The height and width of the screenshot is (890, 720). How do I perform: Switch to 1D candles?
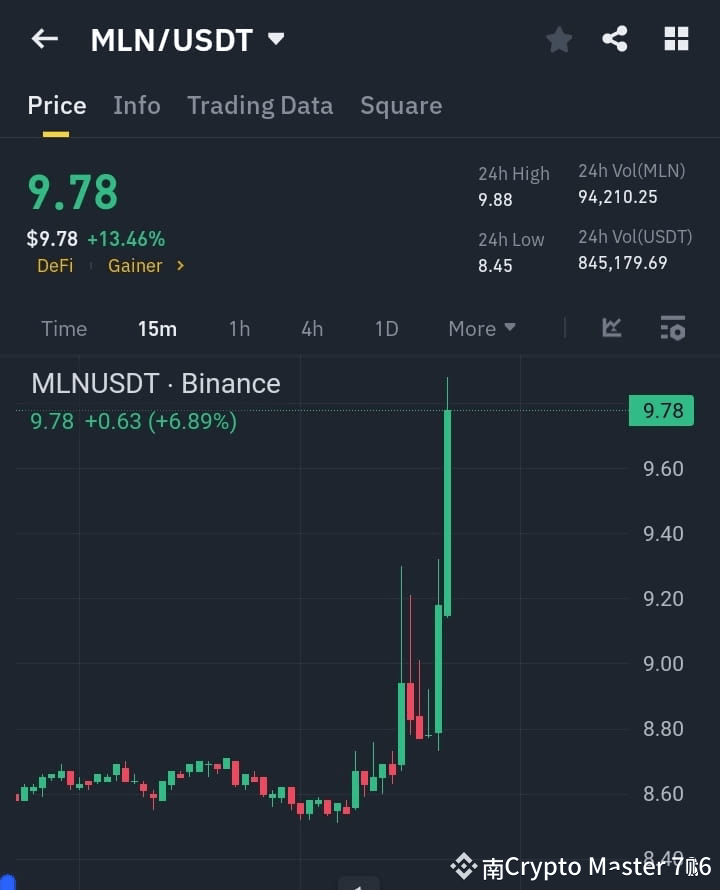point(386,328)
